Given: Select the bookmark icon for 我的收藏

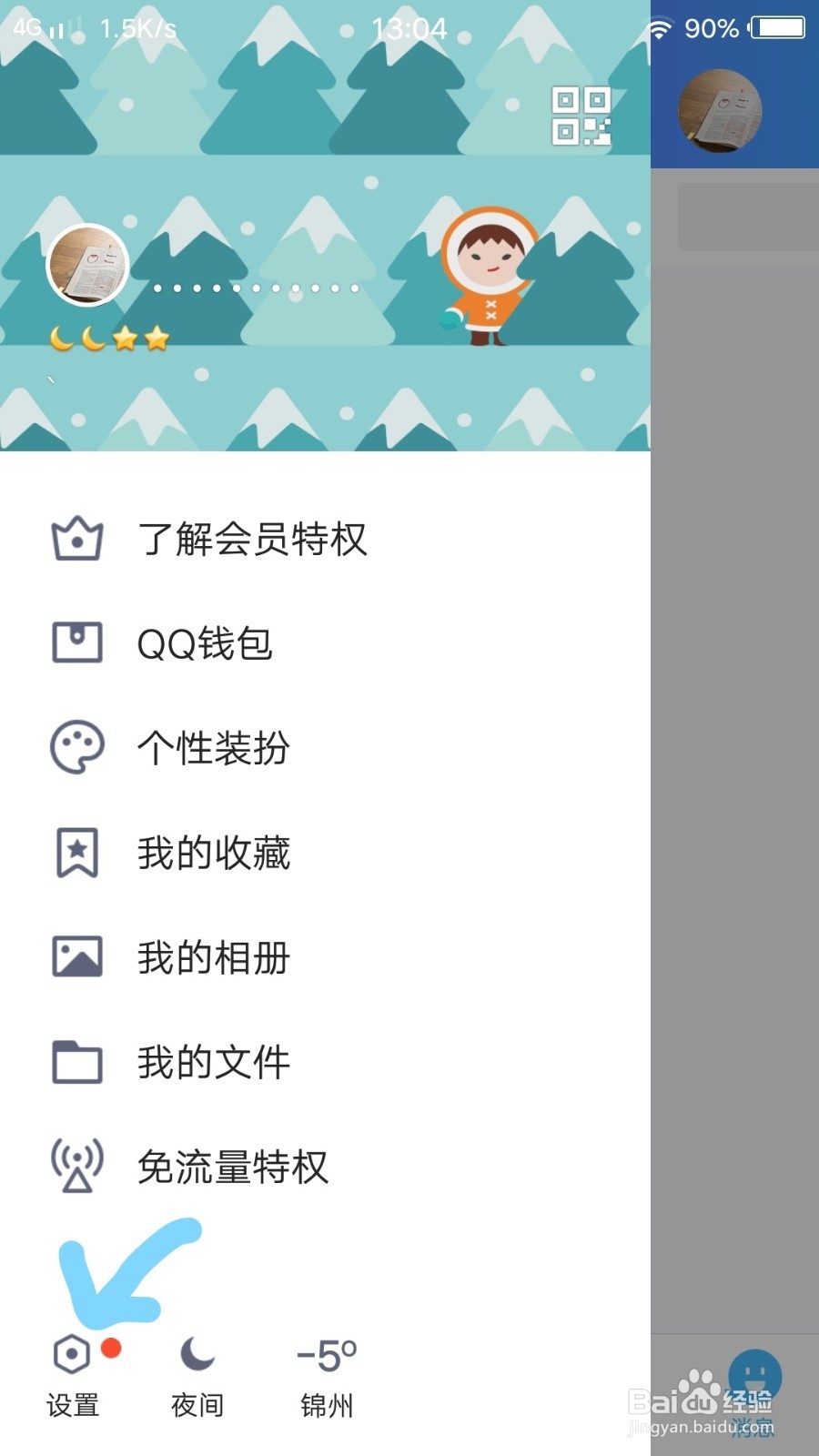Looking at the screenshot, I should point(78,852).
